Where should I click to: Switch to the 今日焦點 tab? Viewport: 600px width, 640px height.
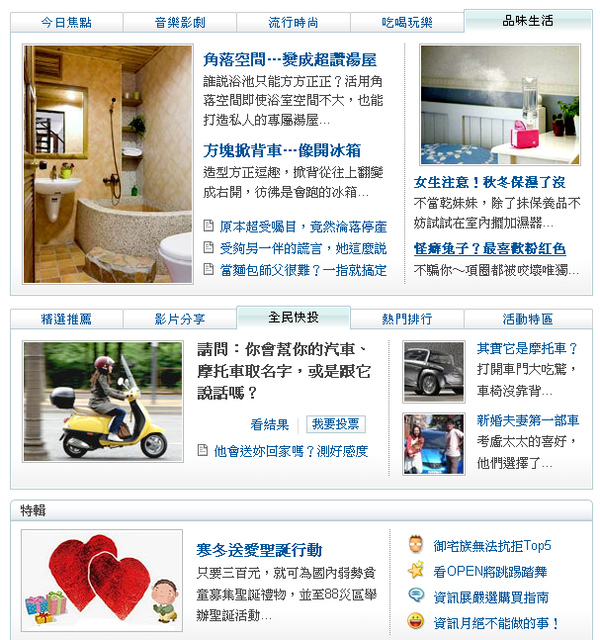(x=67, y=22)
